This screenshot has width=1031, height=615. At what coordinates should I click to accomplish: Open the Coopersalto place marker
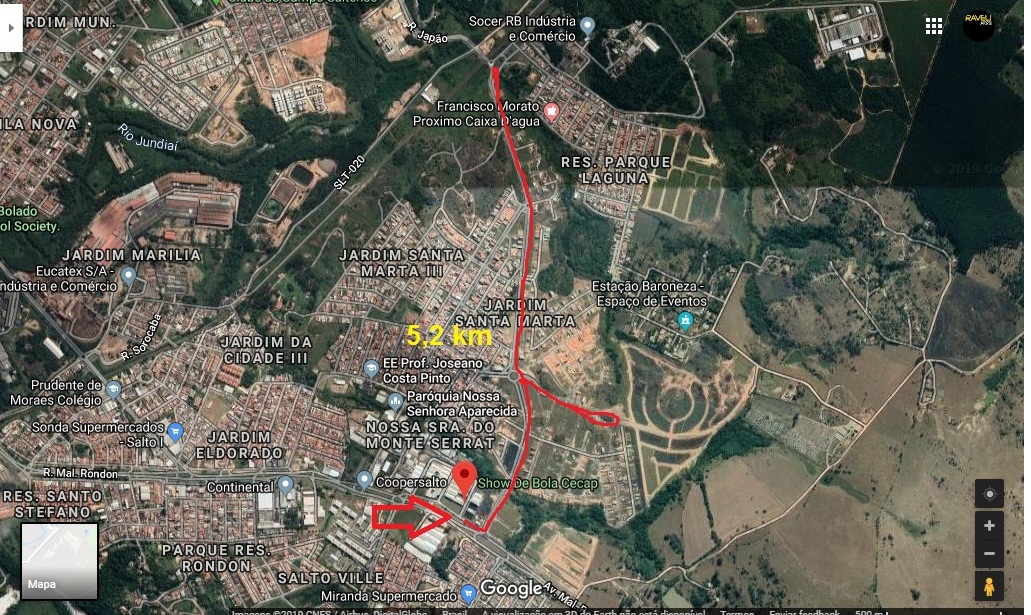point(364,481)
